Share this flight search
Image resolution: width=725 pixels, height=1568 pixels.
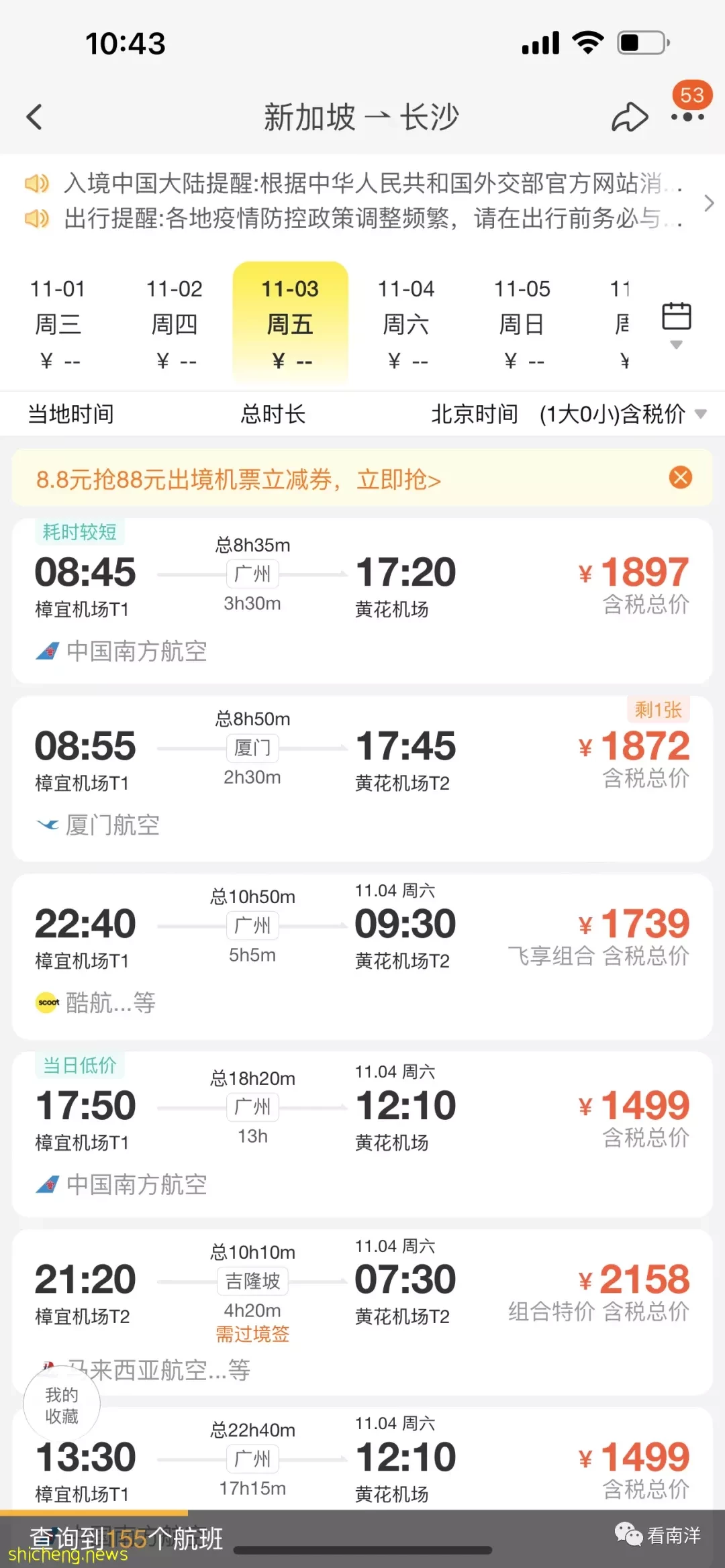[x=629, y=117]
